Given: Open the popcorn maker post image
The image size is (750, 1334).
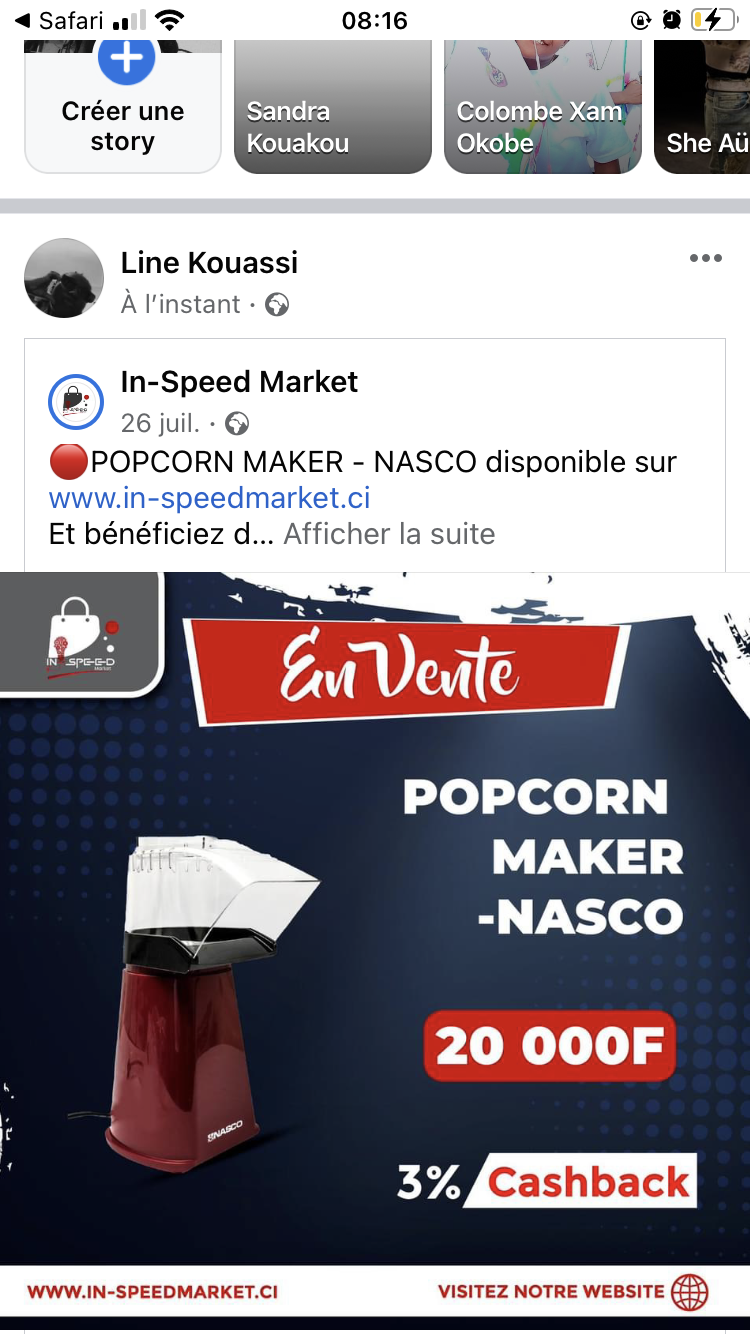Looking at the screenshot, I should pyautogui.click(x=375, y=940).
